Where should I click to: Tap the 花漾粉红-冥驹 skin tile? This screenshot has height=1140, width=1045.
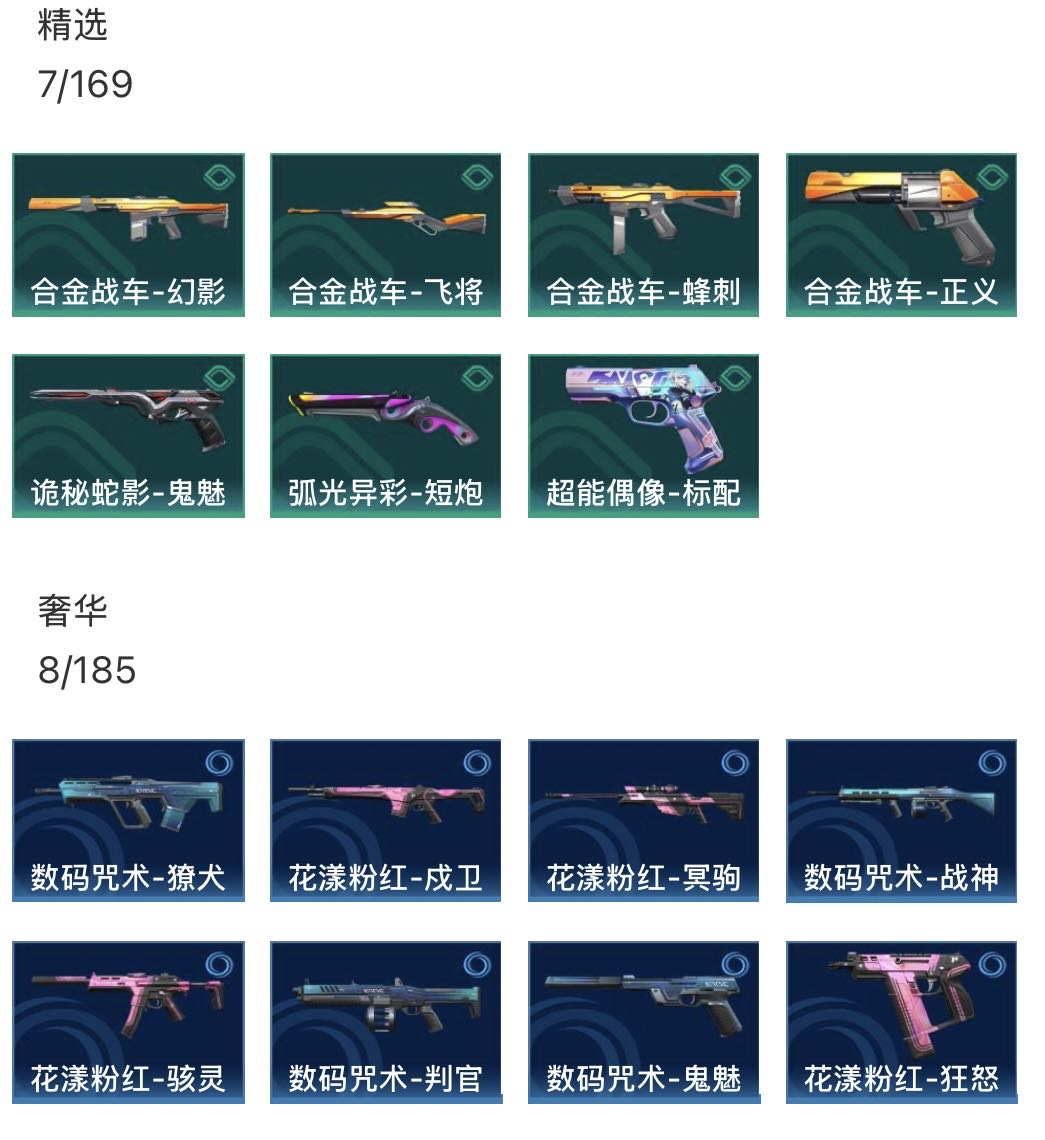tap(643, 820)
